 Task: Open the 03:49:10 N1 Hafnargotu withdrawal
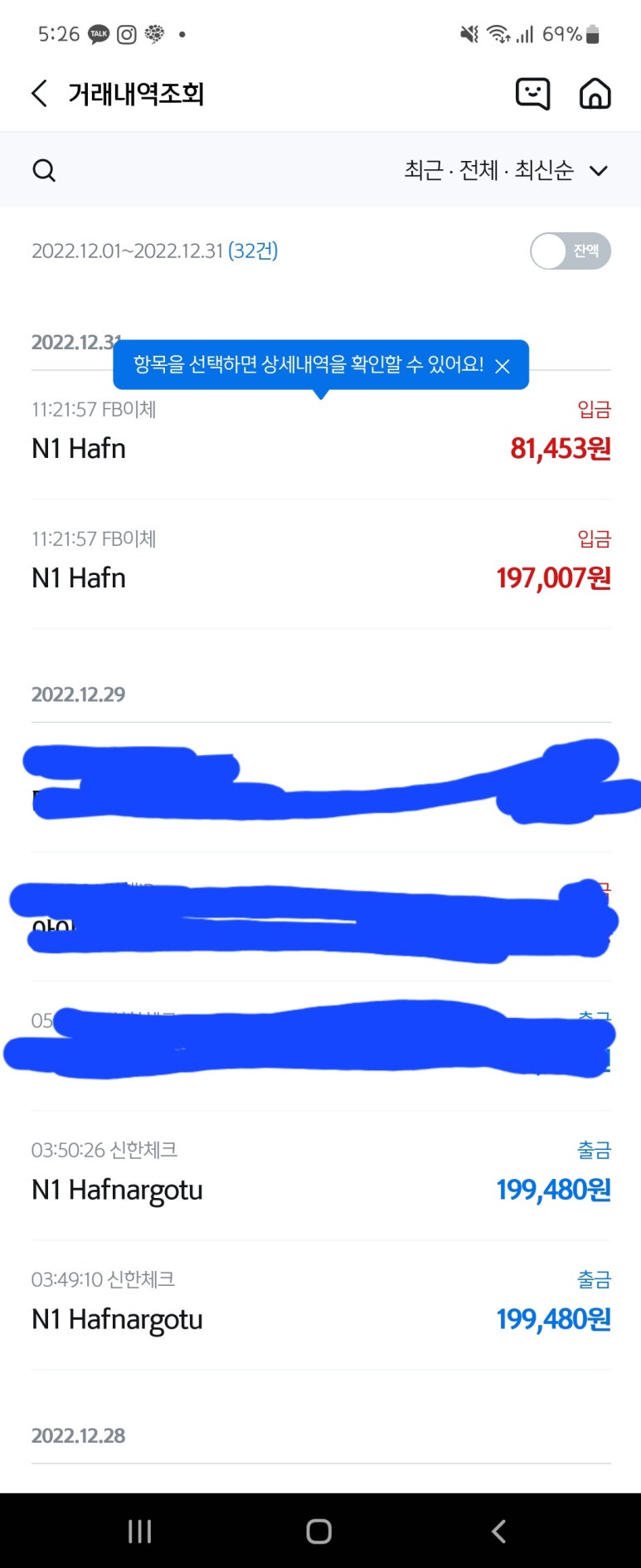pos(321,1305)
